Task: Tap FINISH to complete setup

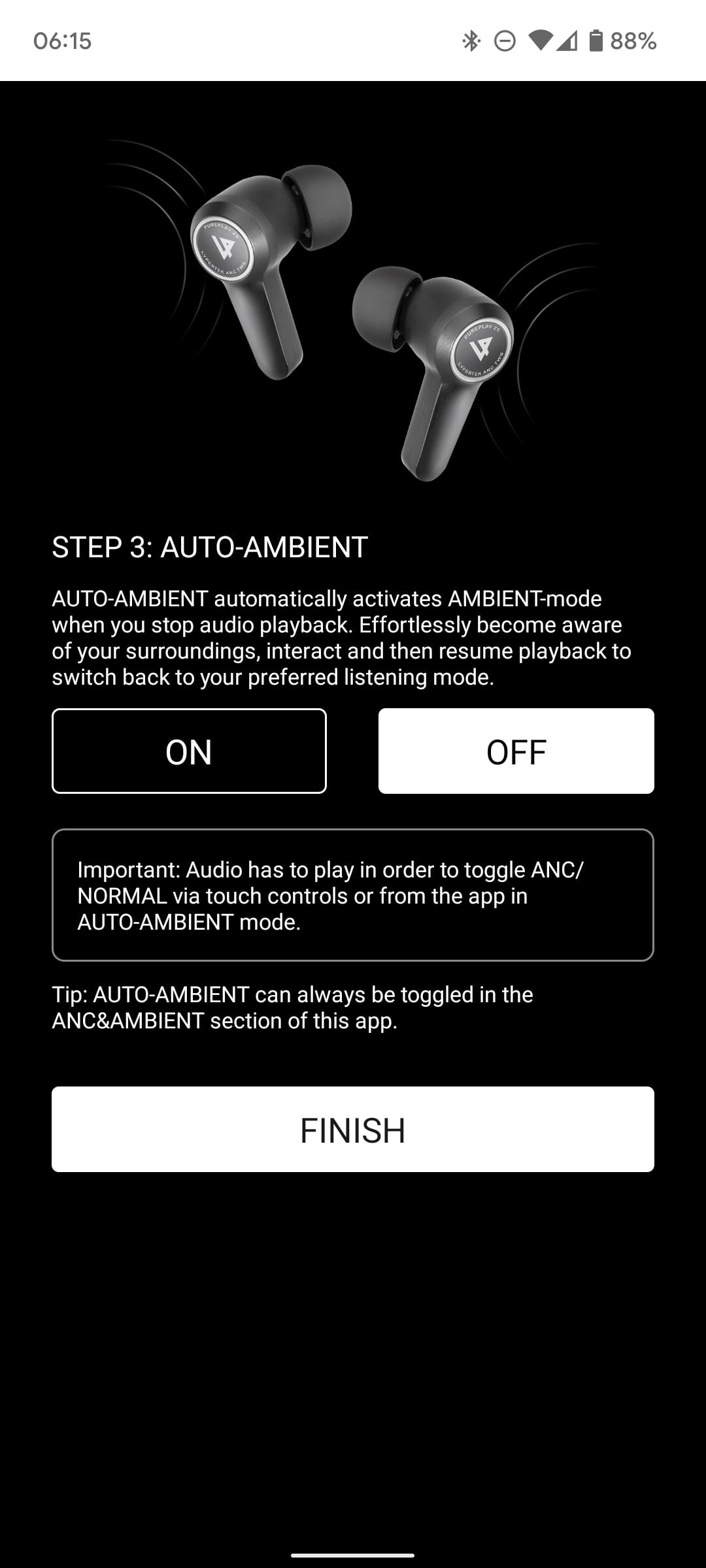Action: [352, 1130]
